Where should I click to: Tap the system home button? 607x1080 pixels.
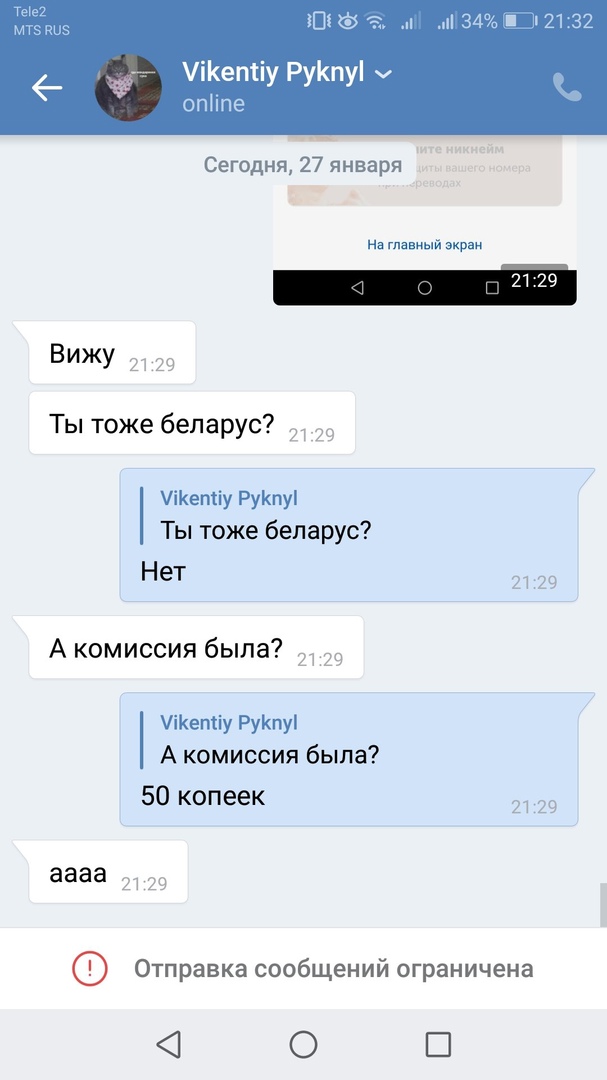coord(303,1045)
